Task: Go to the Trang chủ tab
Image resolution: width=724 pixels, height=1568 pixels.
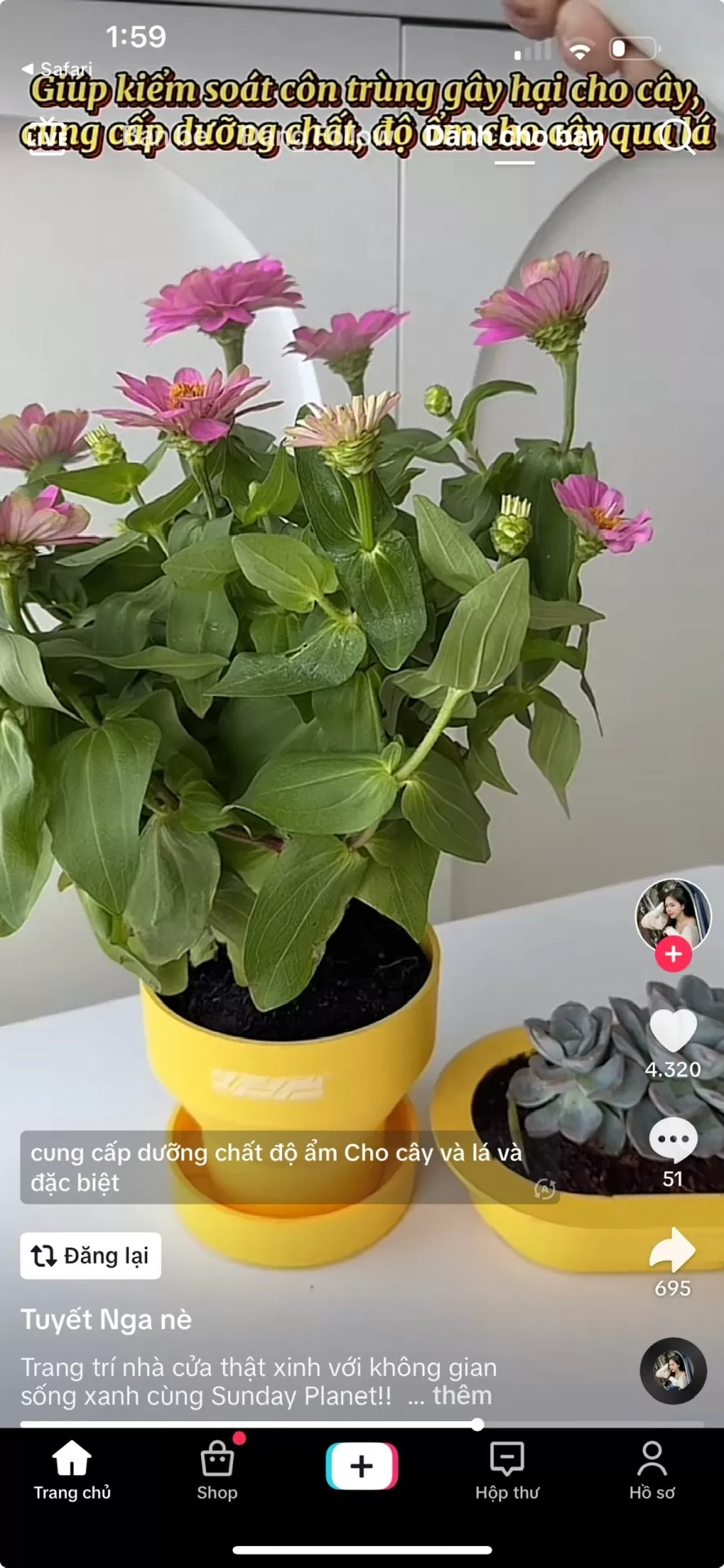Action: (x=72, y=1470)
